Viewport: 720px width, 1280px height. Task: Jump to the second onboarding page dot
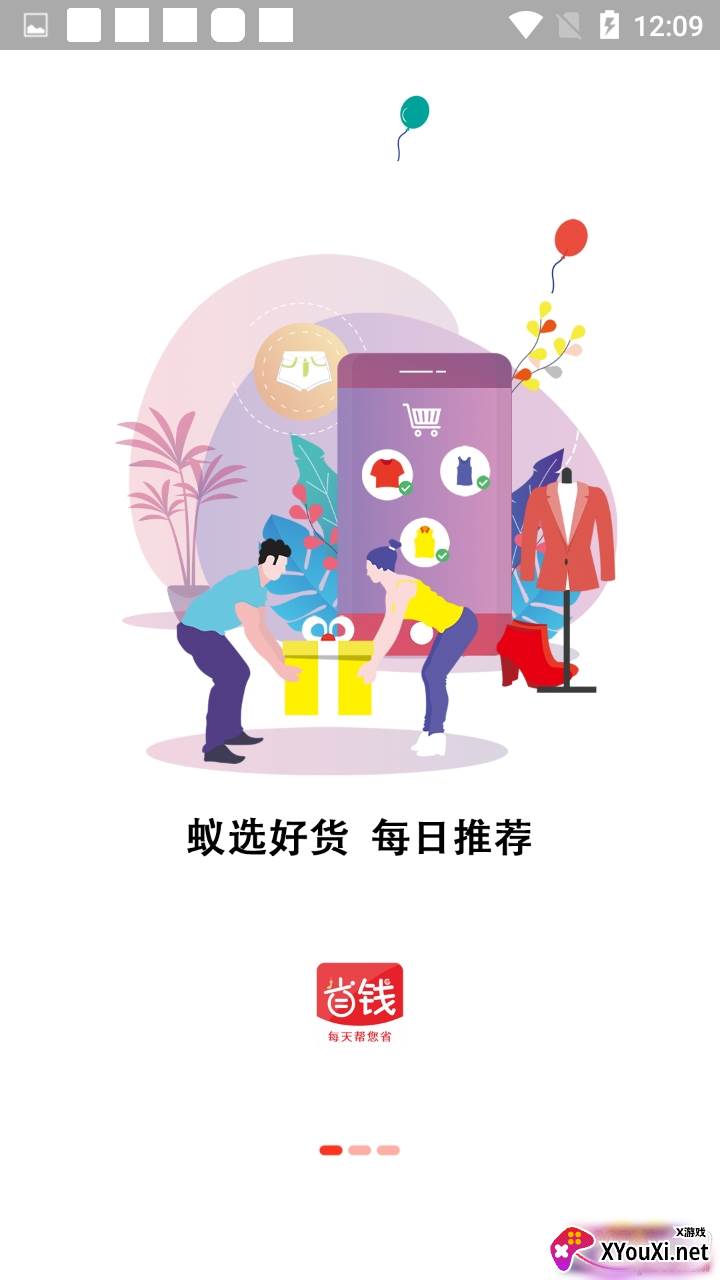(360, 1150)
